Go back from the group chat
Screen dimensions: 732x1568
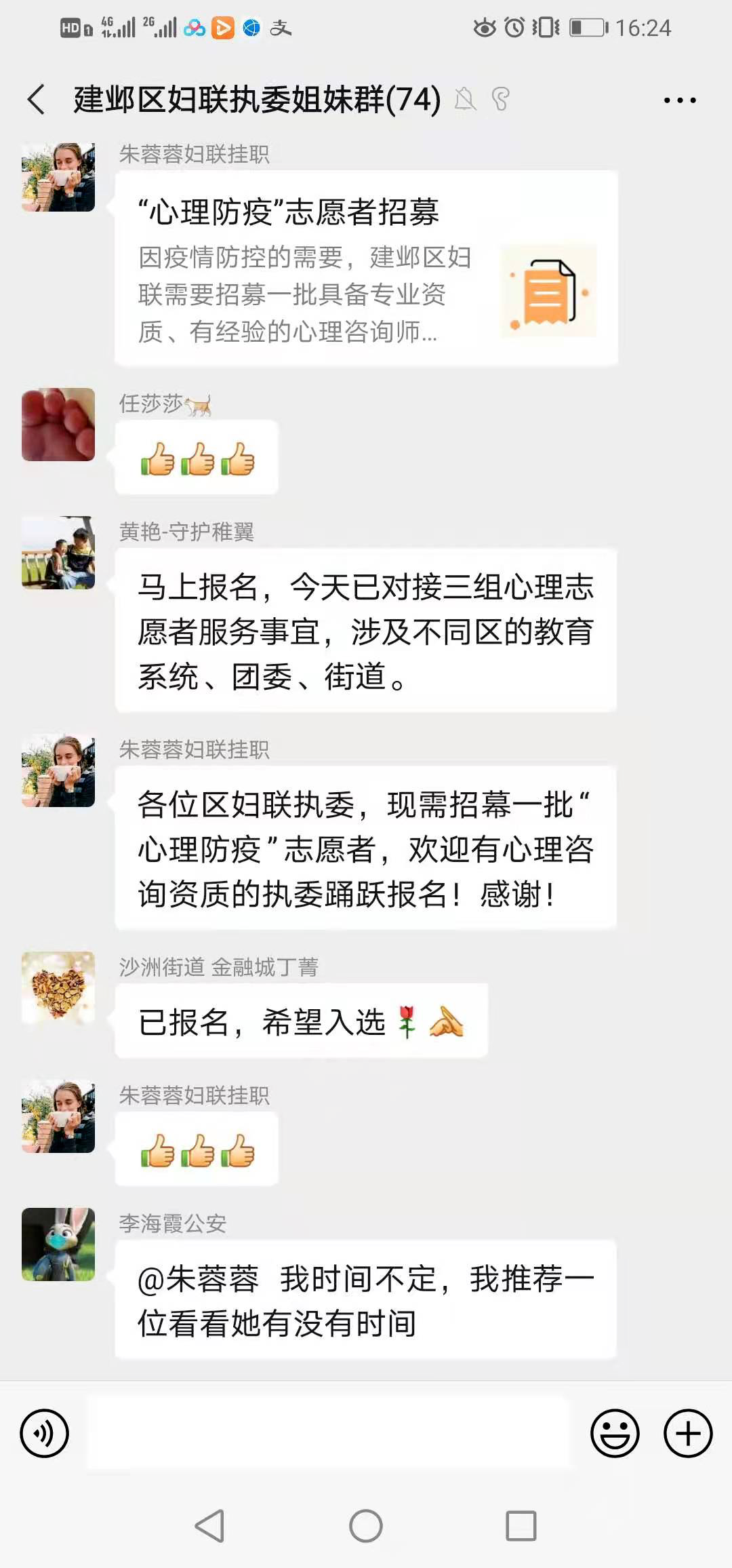click(37, 100)
